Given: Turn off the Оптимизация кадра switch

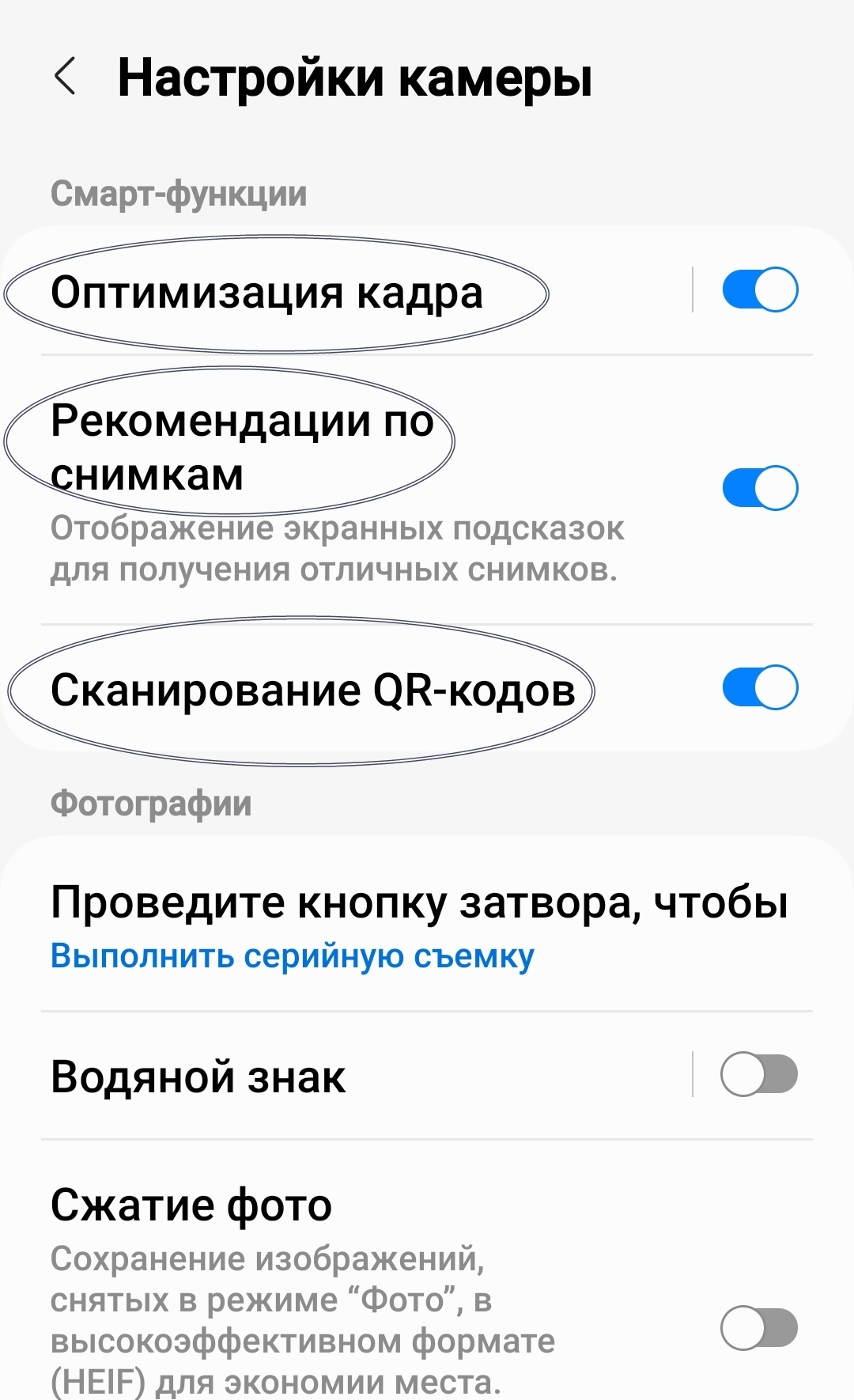Looking at the screenshot, I should click(x=760, y=290).
